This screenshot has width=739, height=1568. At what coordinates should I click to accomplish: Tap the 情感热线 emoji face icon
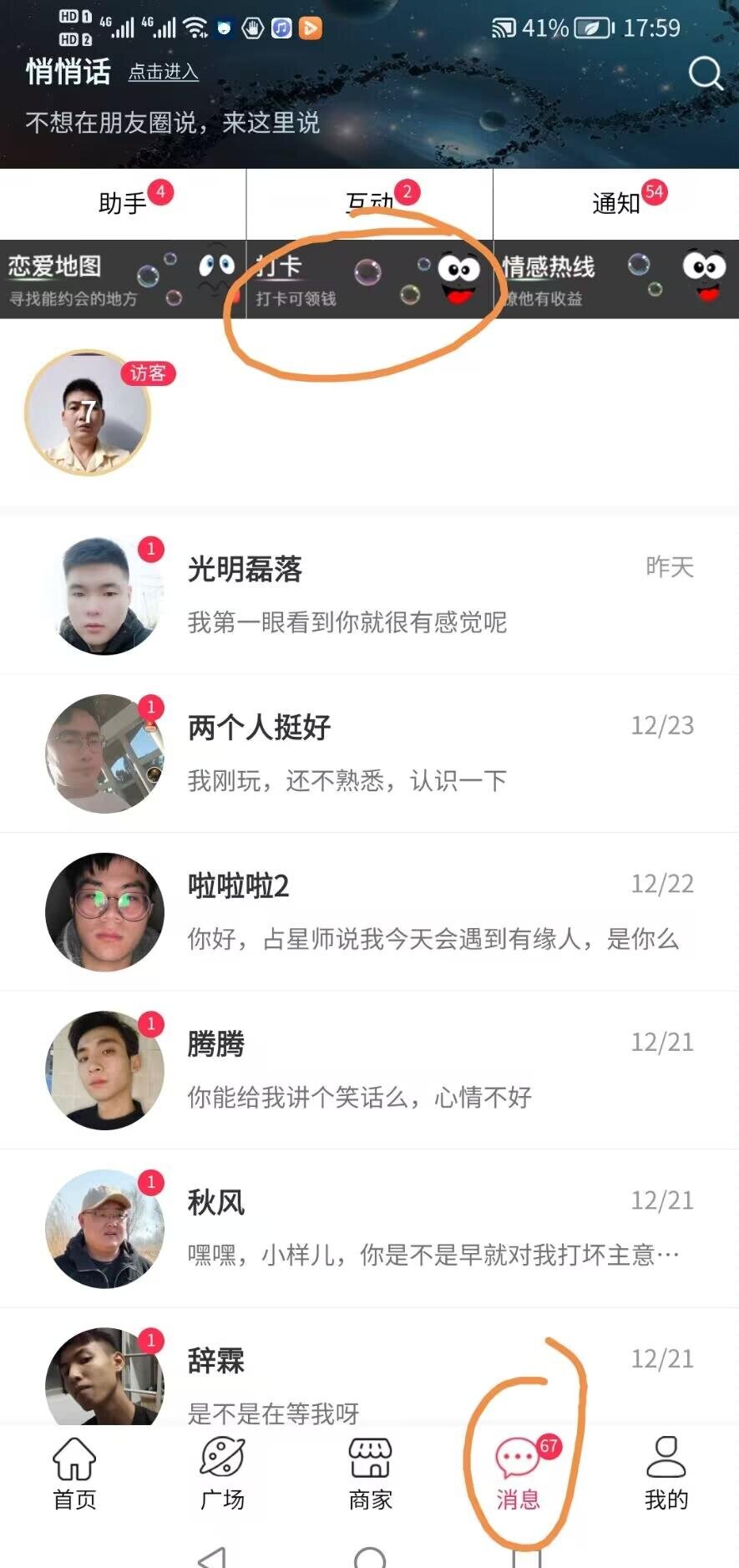704,276
